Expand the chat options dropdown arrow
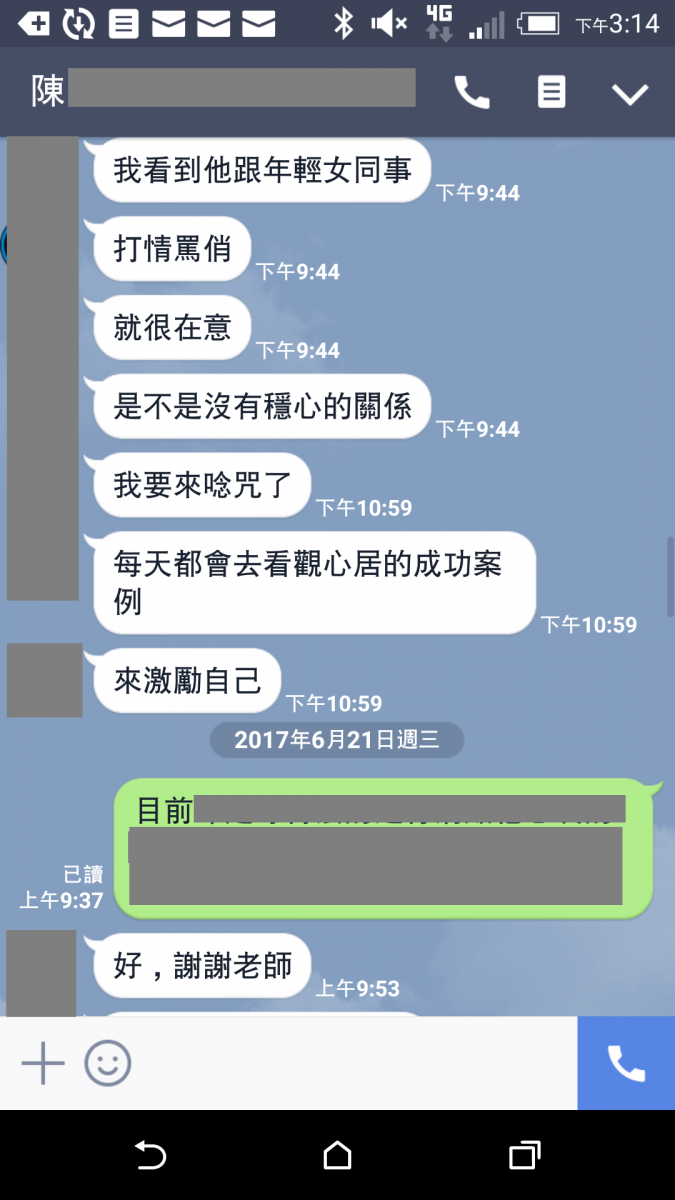 pos(630,94)
